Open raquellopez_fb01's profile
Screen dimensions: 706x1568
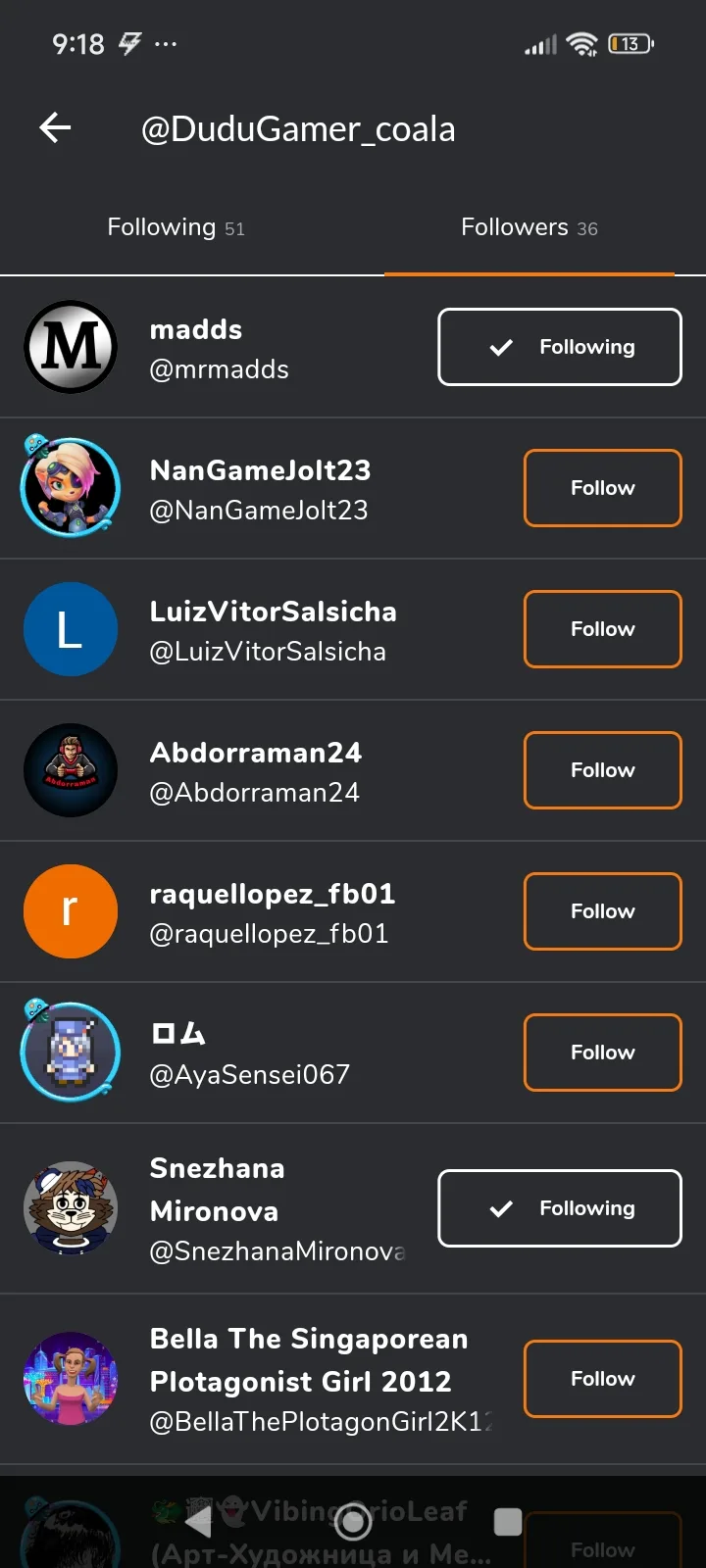272,912
